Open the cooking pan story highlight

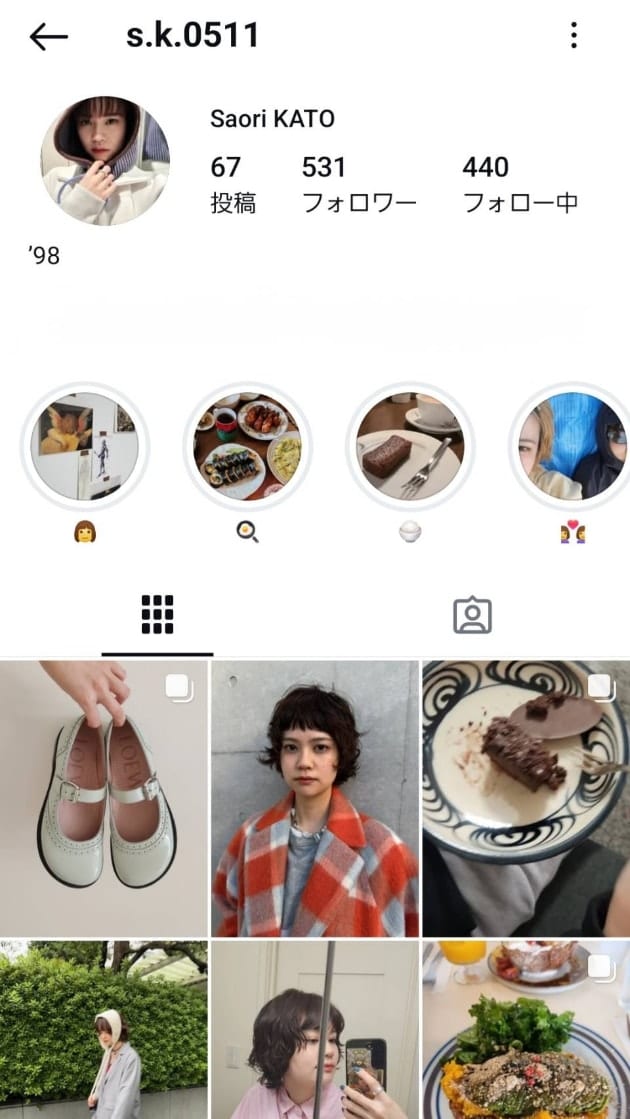[x=247, y=446]
